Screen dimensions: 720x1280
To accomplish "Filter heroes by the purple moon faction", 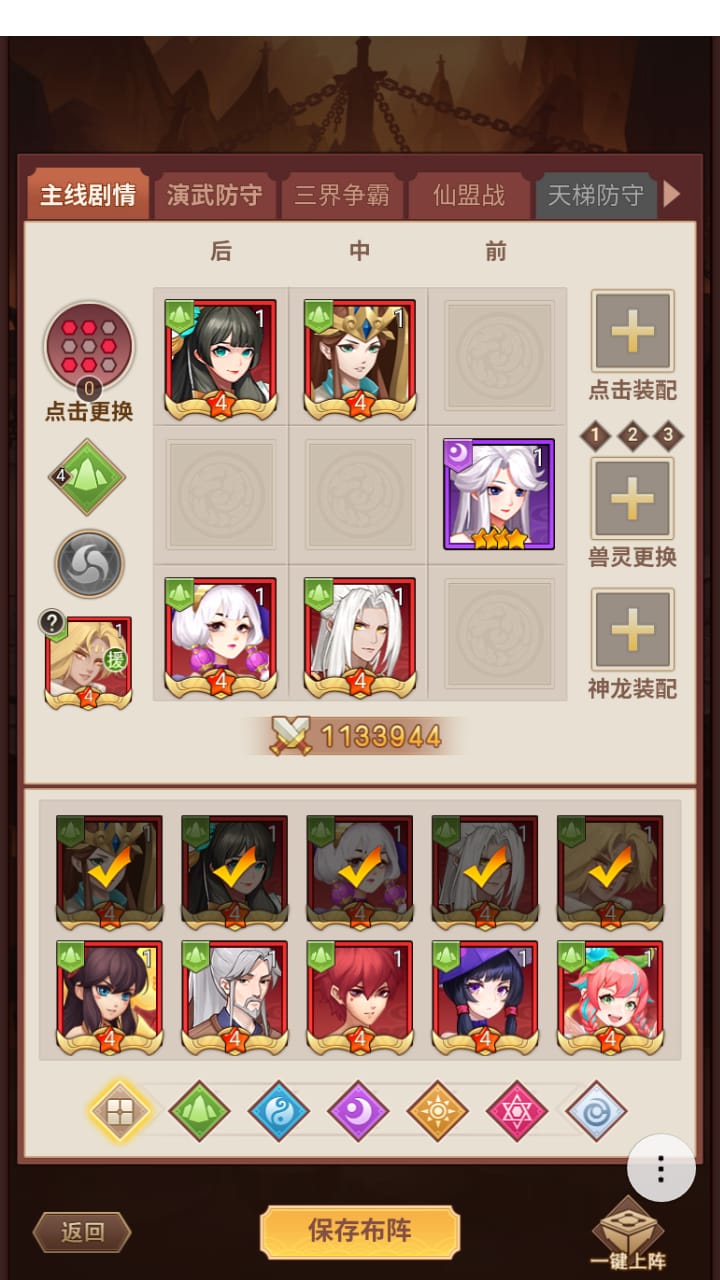I will tap(358, 1111).
